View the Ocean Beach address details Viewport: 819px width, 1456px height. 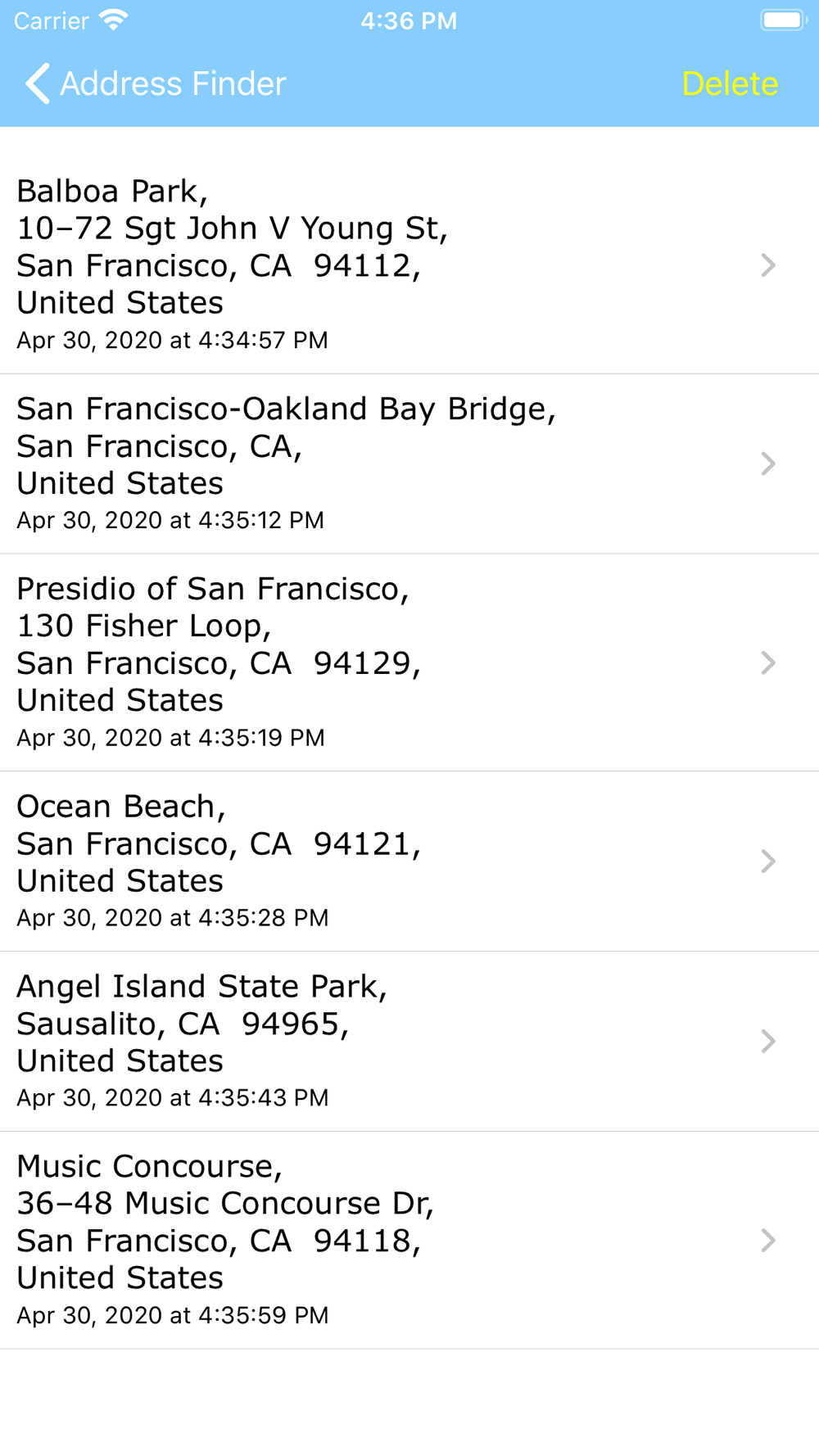409,861
